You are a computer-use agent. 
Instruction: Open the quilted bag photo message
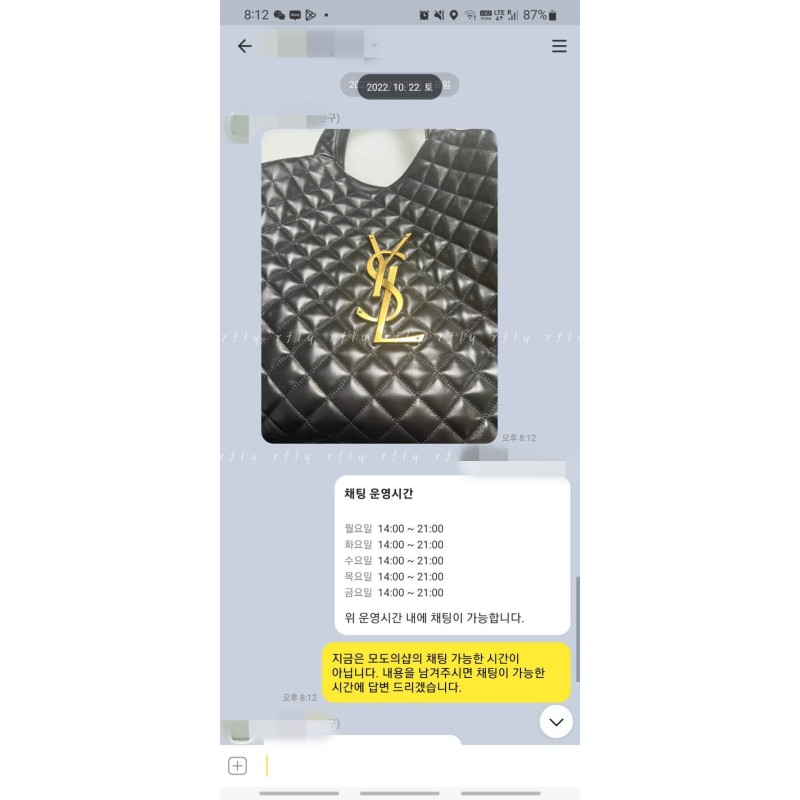(x=379, y=286)
